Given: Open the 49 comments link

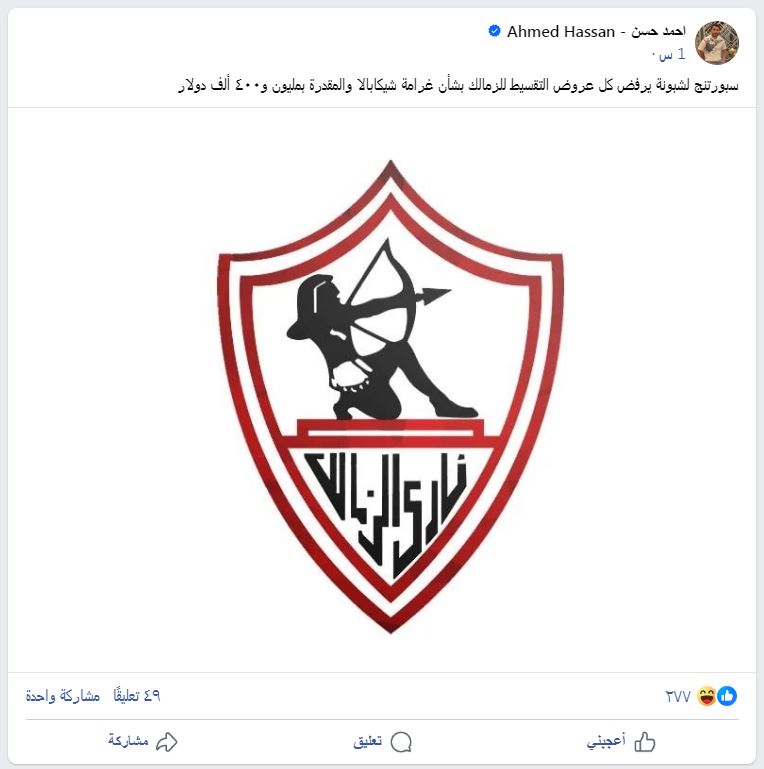Looking at the screenshot, I should 136,696.
